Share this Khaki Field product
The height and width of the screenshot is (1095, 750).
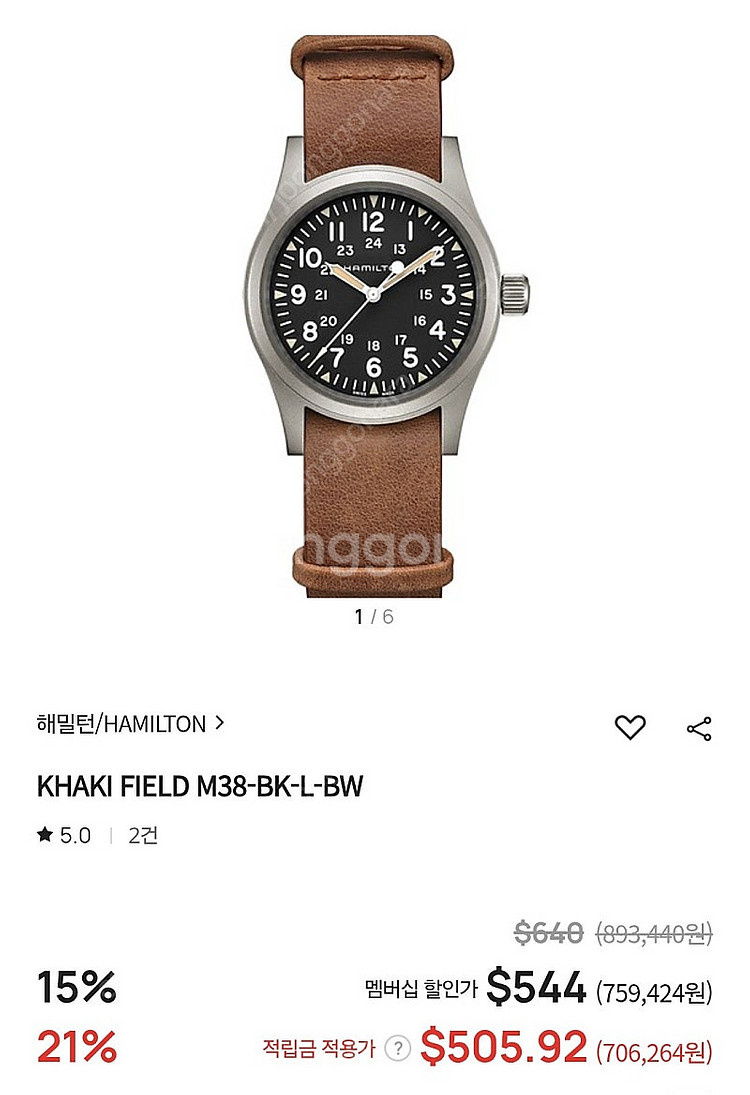click(699, 728)
